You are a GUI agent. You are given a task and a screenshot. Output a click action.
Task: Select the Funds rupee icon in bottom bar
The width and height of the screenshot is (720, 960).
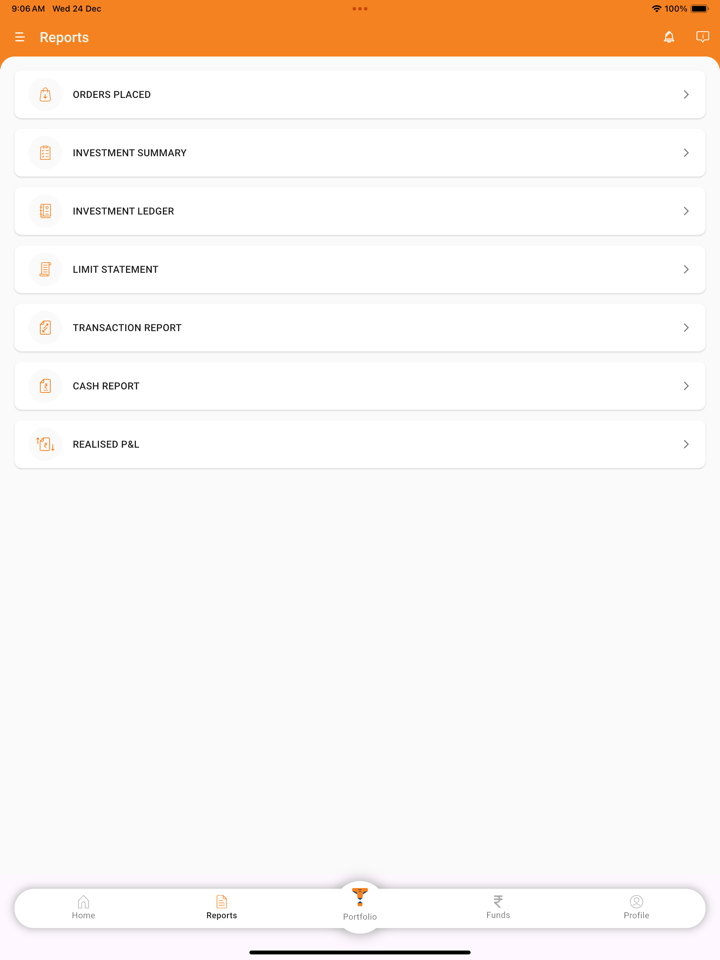498,902
